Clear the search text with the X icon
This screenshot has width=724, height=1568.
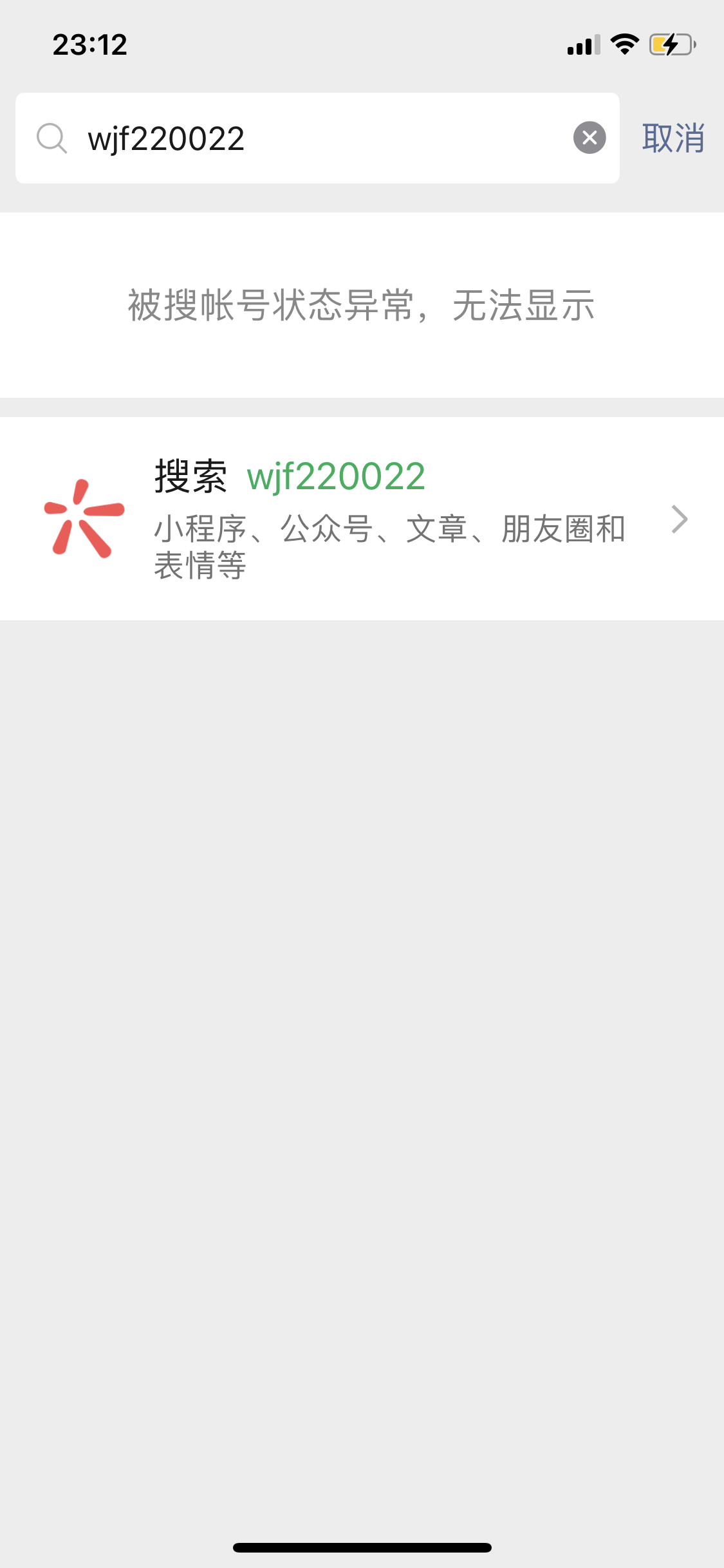(589, 138)
